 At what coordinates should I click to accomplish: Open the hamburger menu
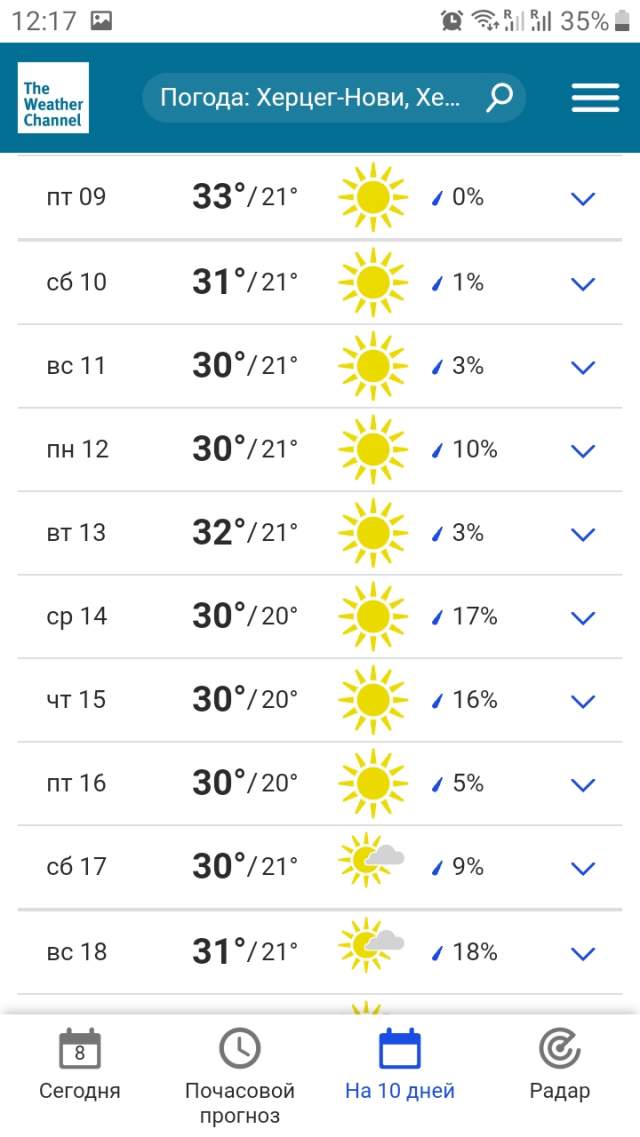tap(595, 98)
